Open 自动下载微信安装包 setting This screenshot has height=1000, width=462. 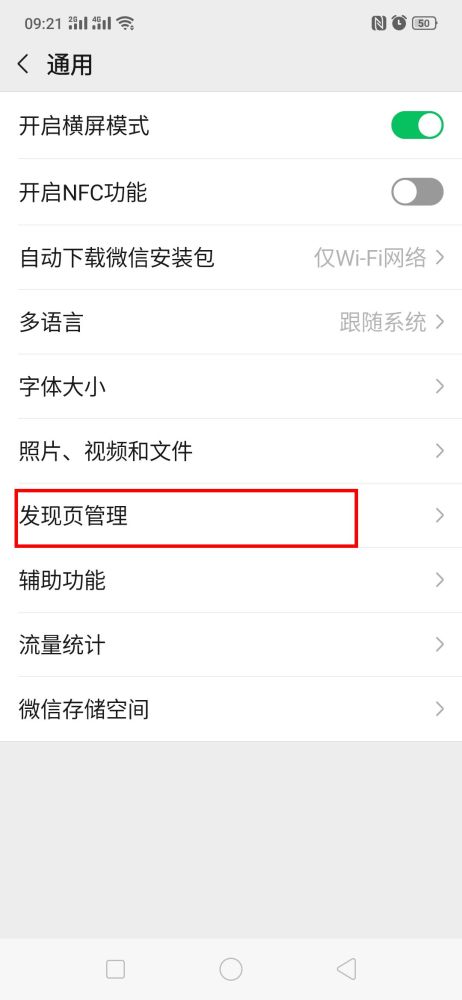tap(231, 258)
